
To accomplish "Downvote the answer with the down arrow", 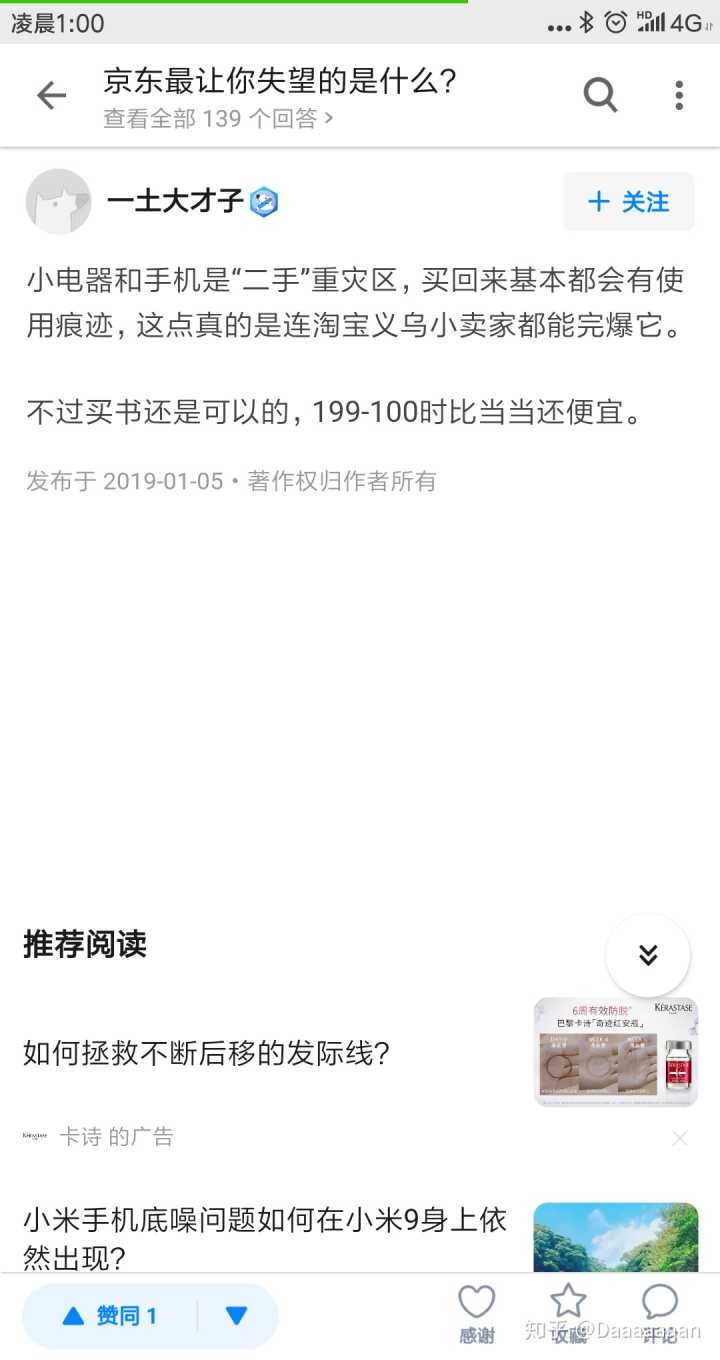I will [236, 1316].
